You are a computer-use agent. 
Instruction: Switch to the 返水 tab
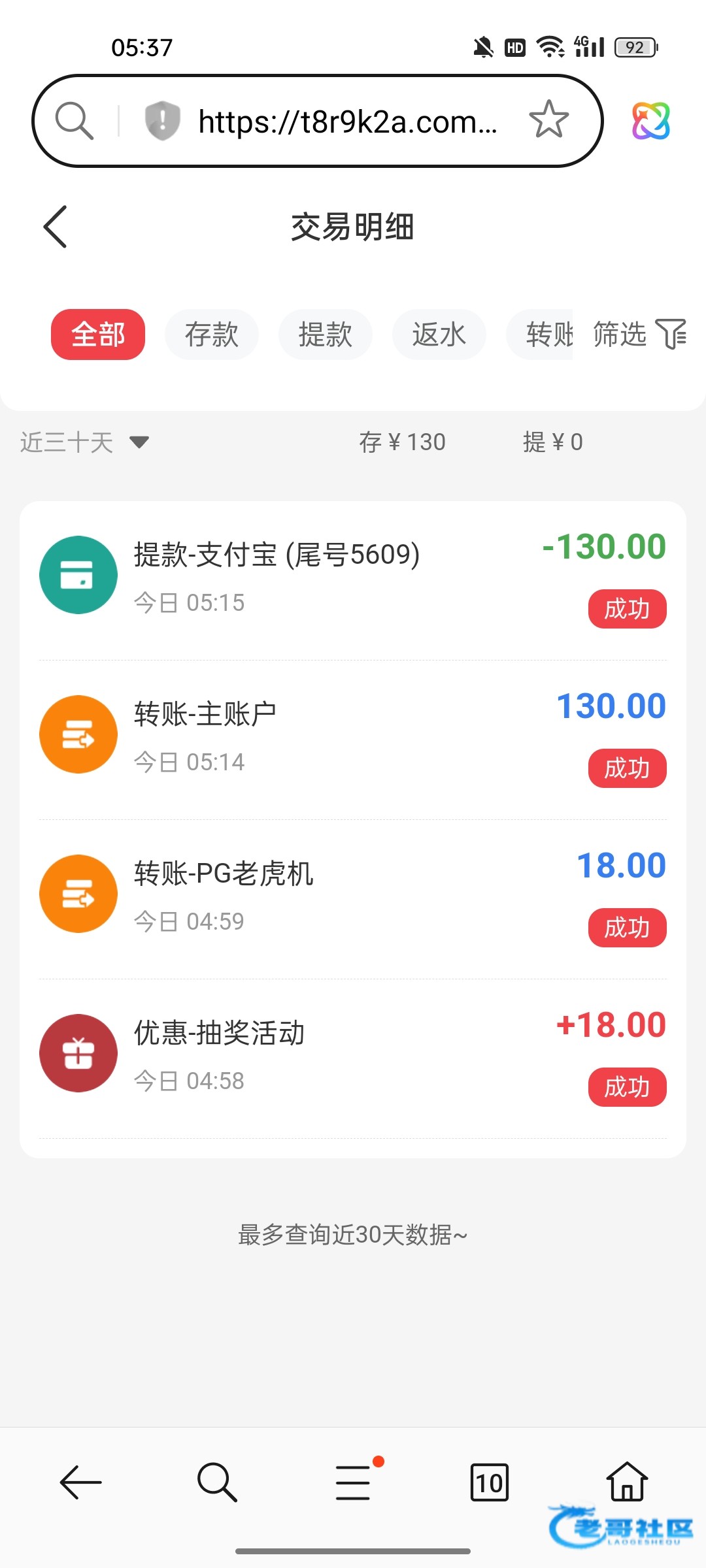[439, 335]
